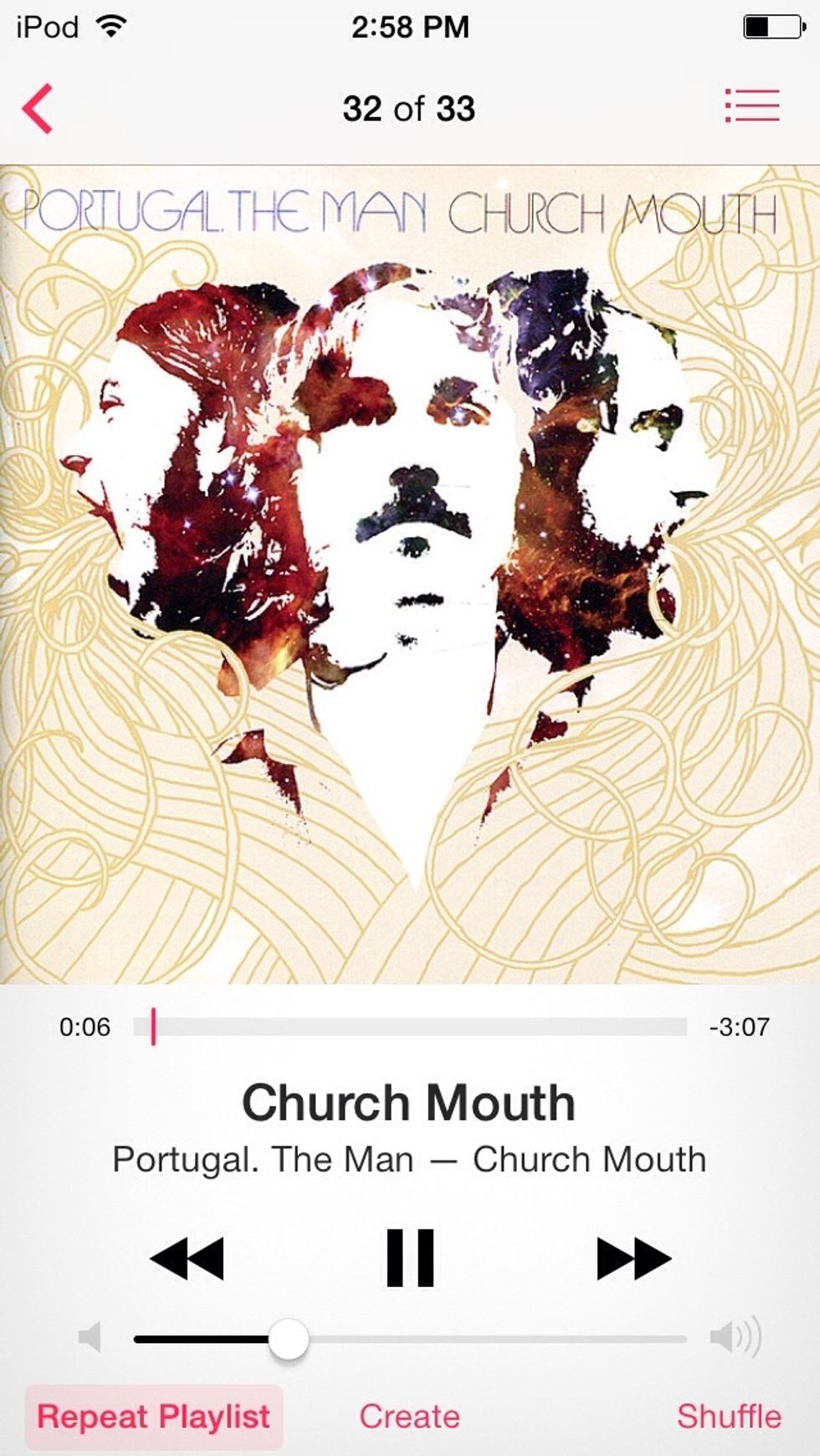This screenshot has height=1456, width=820.
Task: Toggle Repeat Playlist
Action: [154, 1417]
